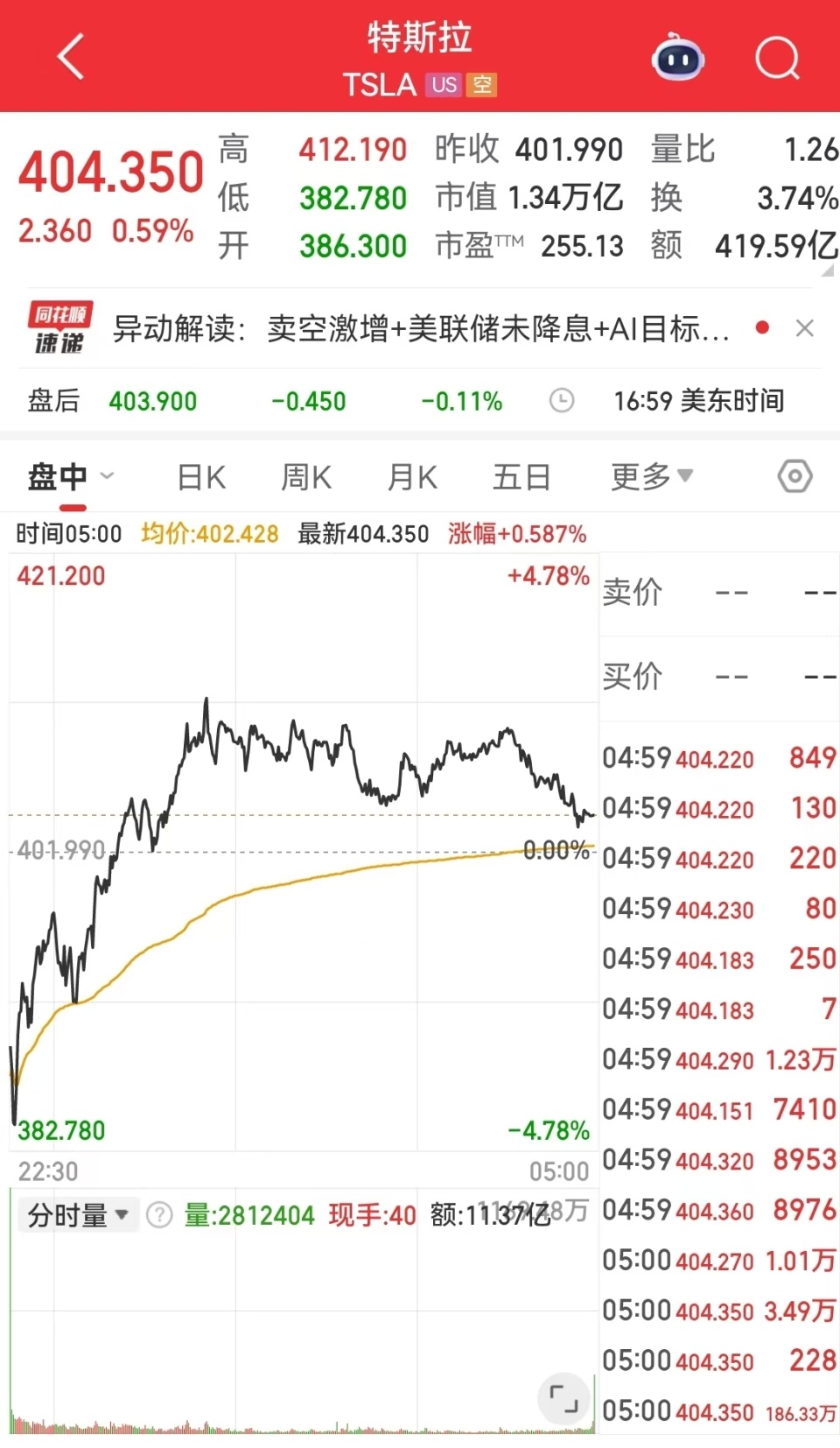Switch to the 五日 five-day chart tab
The height and width of the screenshot is (1448, 840).
coord(521,476)
